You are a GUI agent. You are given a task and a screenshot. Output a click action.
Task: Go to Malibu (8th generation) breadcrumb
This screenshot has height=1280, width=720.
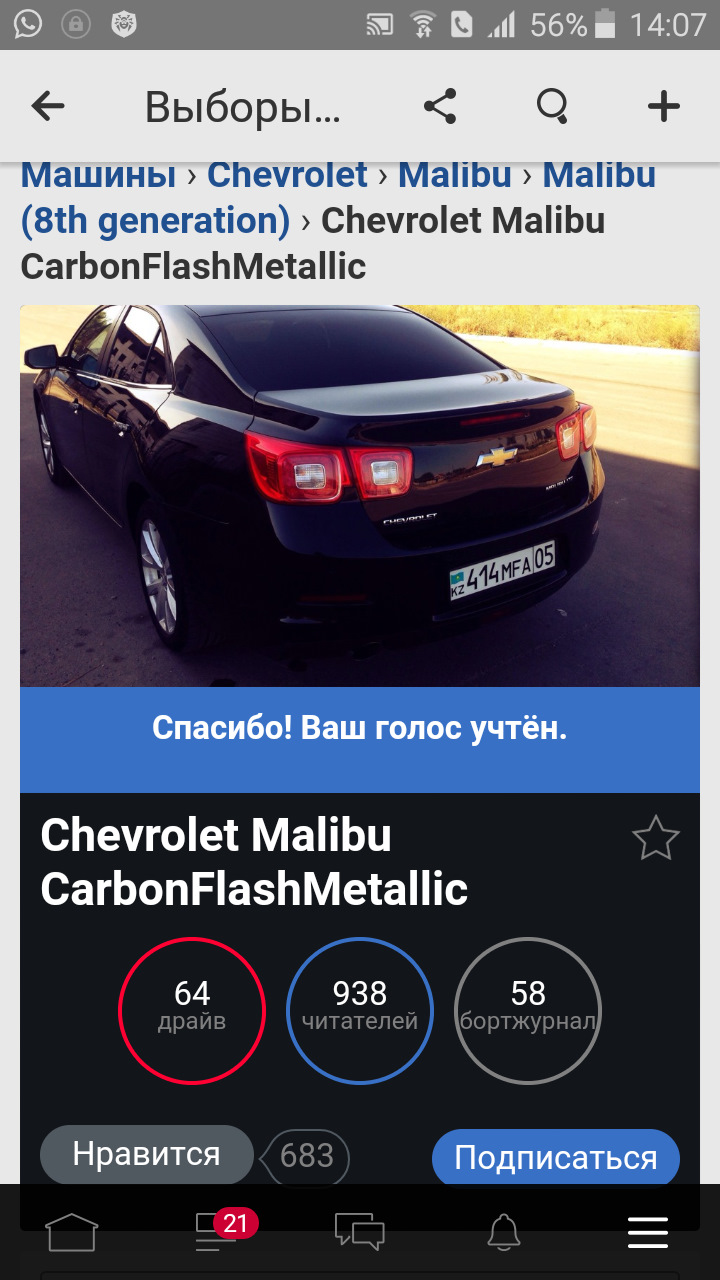coord(155,220)
